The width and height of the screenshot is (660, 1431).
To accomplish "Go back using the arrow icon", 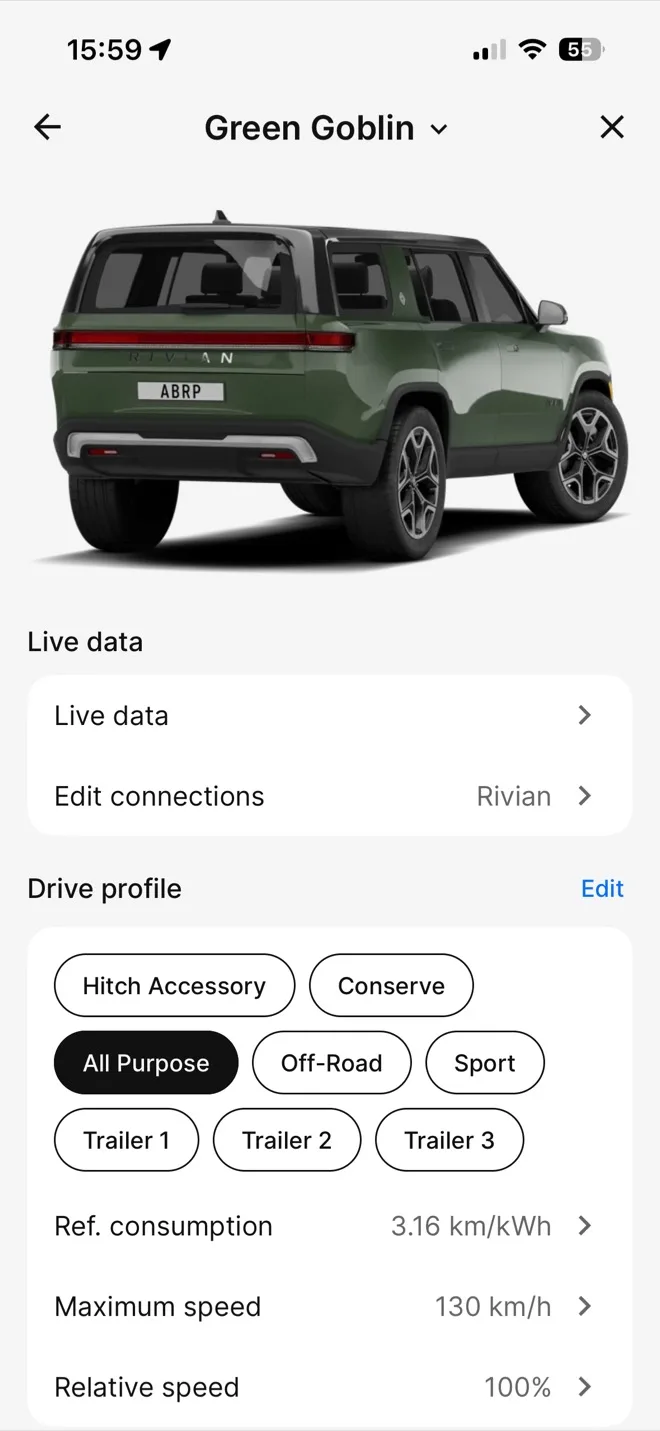I will [x=47, y=127].
